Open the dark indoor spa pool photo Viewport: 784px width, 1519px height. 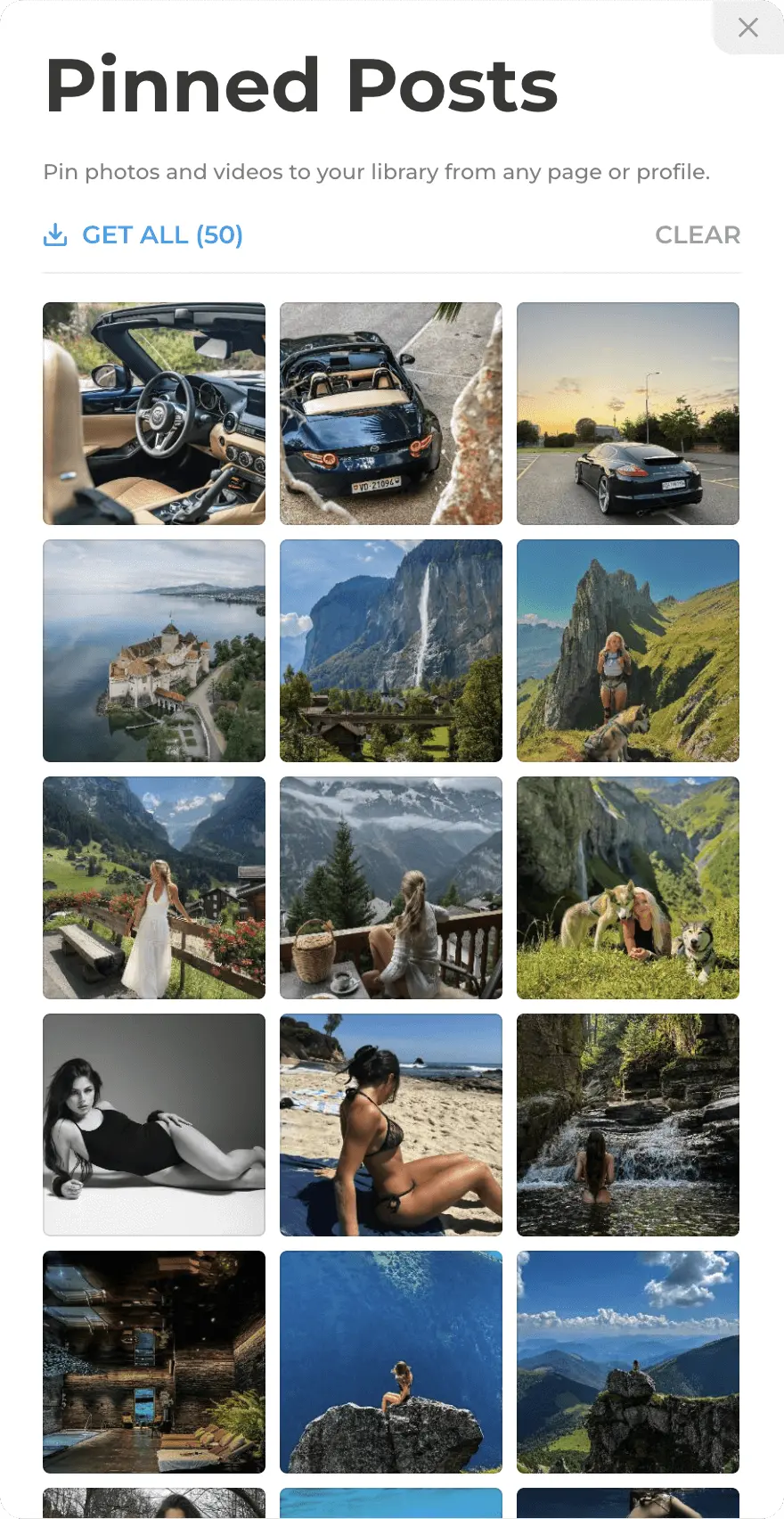tap(154, 1362)
